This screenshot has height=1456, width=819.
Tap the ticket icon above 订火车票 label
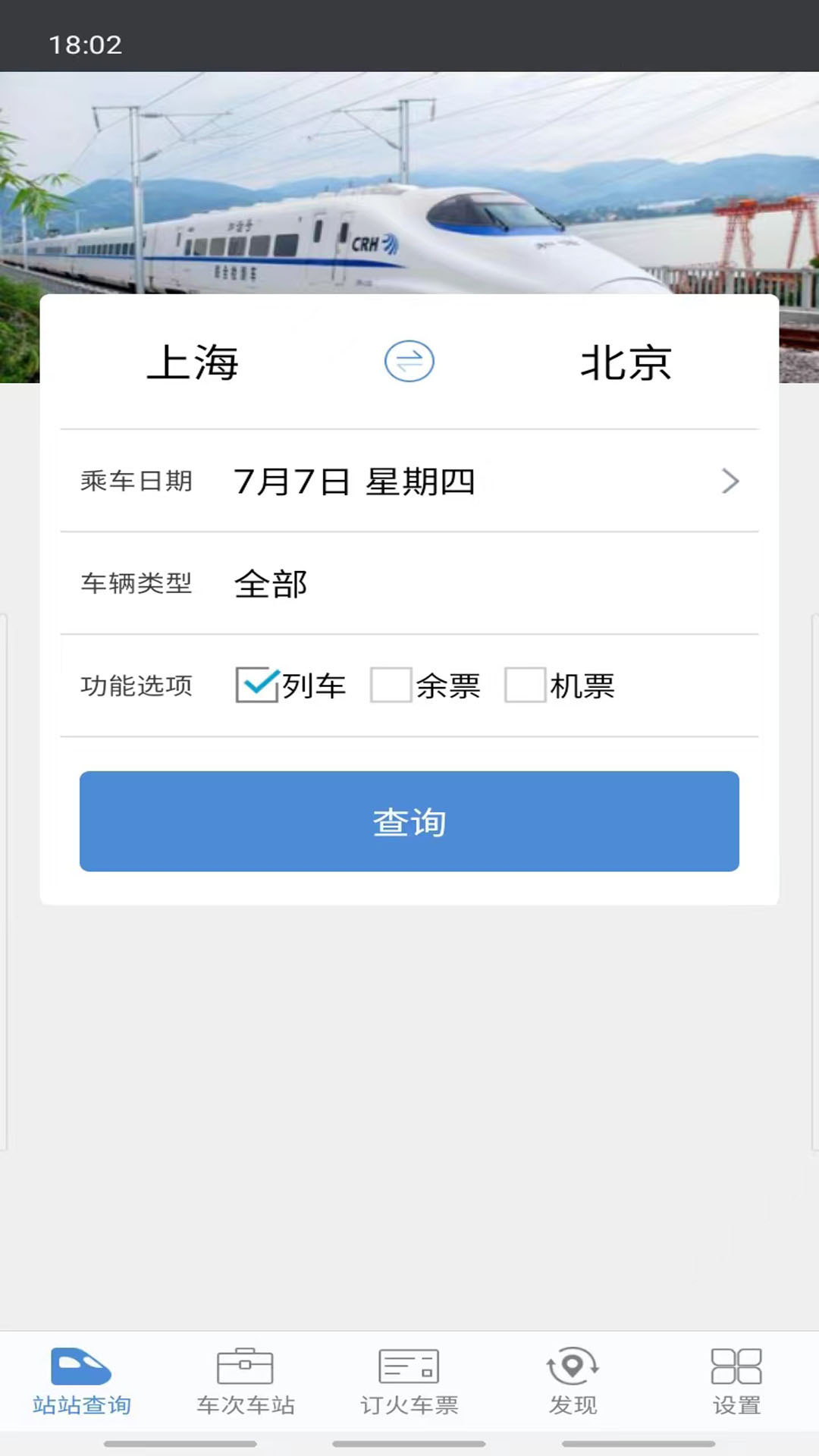point(408,1363)
